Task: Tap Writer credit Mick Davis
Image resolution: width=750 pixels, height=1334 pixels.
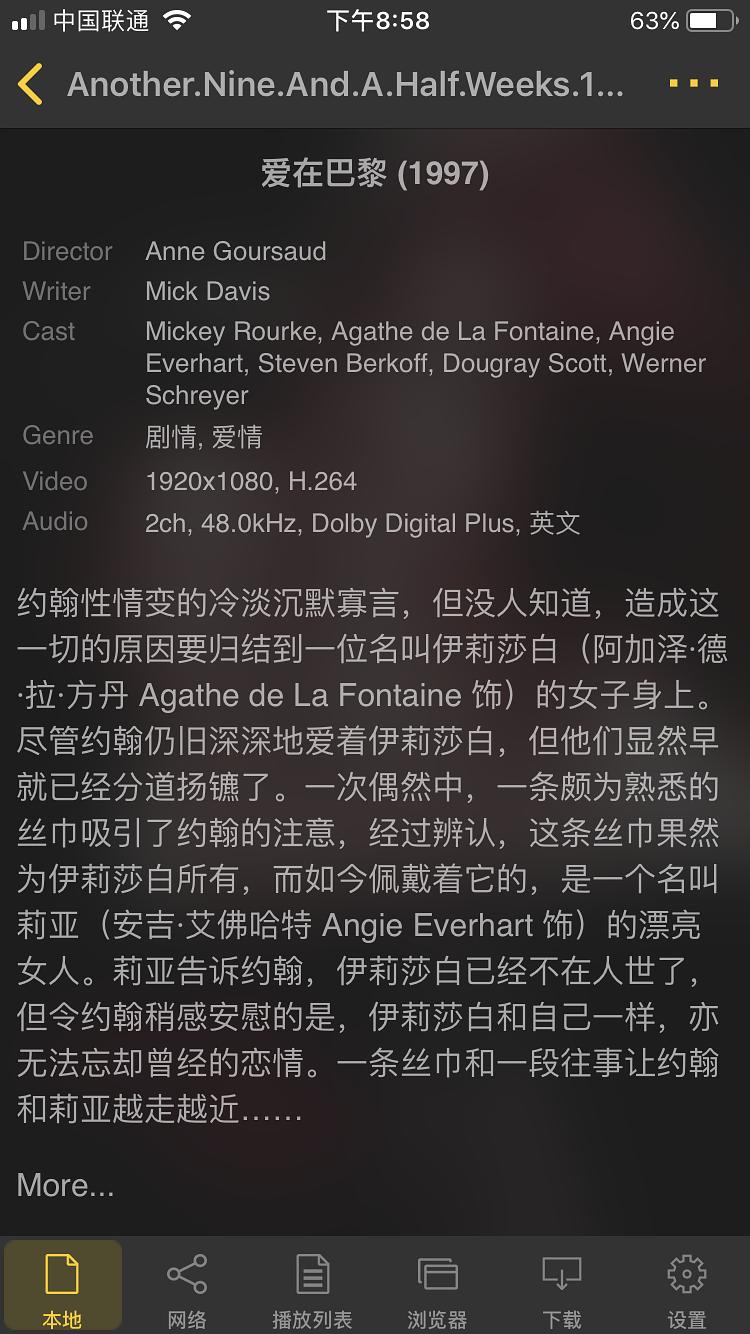Action: (208, 292)
